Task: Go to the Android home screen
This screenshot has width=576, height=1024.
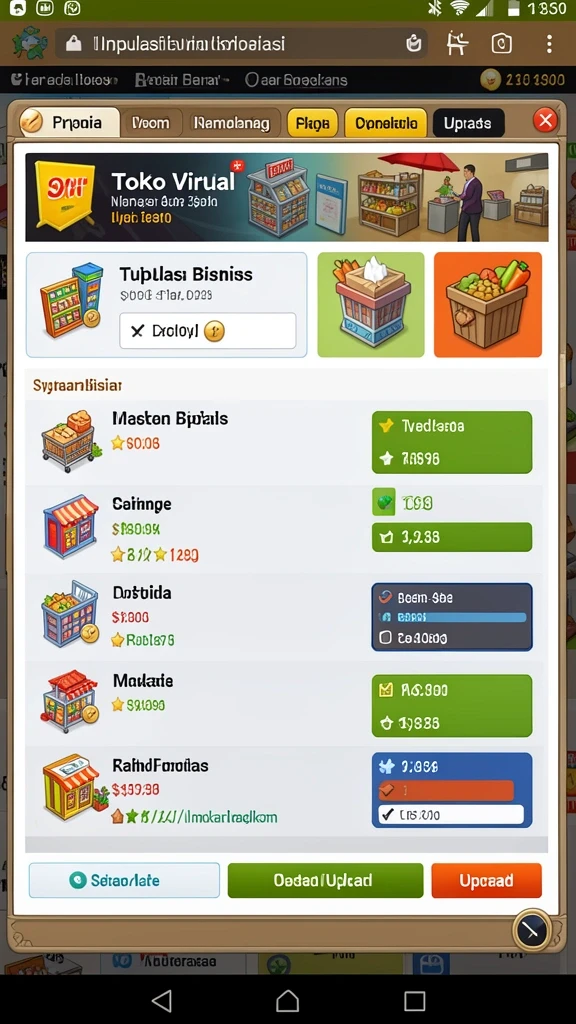Action: [287, 1000]
